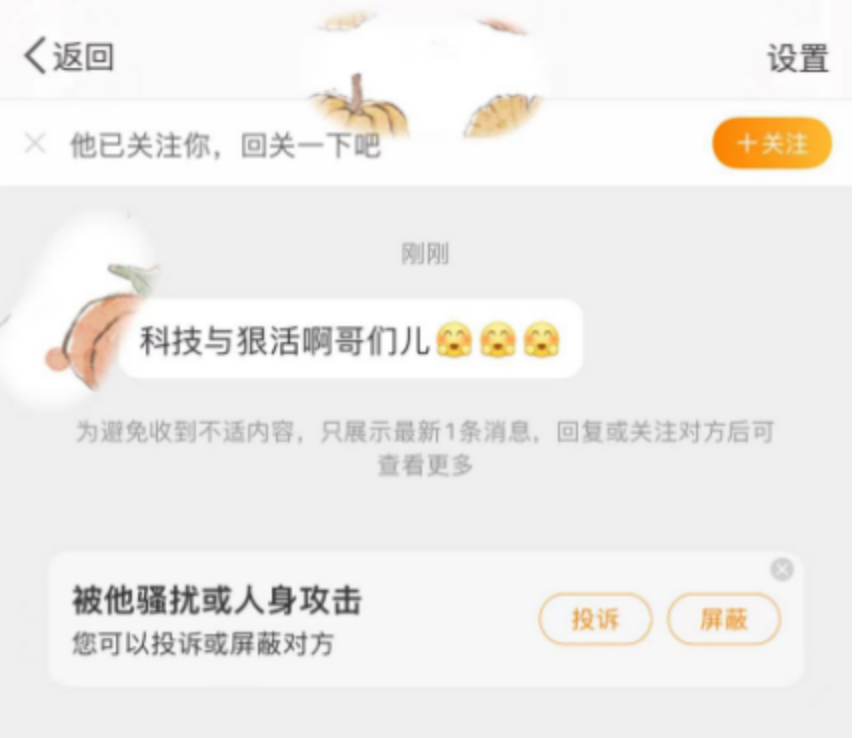This screenshot has width=856, height=738.
Task: Close the 被他骚扰或人身攻击 card
Action: (x=782, y=570)
